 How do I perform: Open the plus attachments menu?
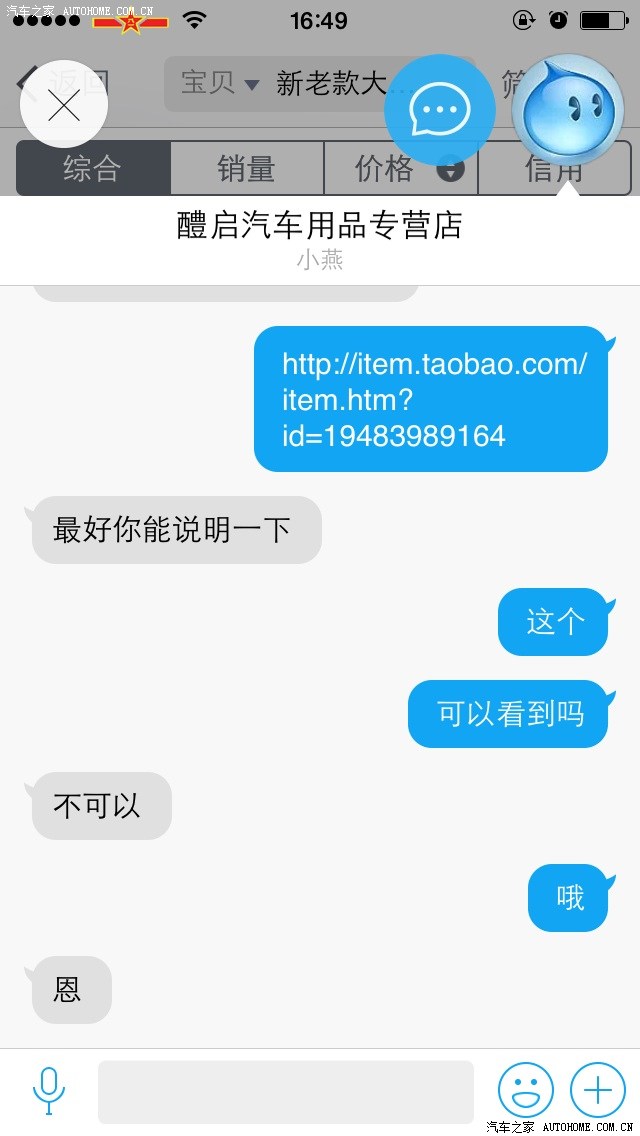pos(597,1090)
